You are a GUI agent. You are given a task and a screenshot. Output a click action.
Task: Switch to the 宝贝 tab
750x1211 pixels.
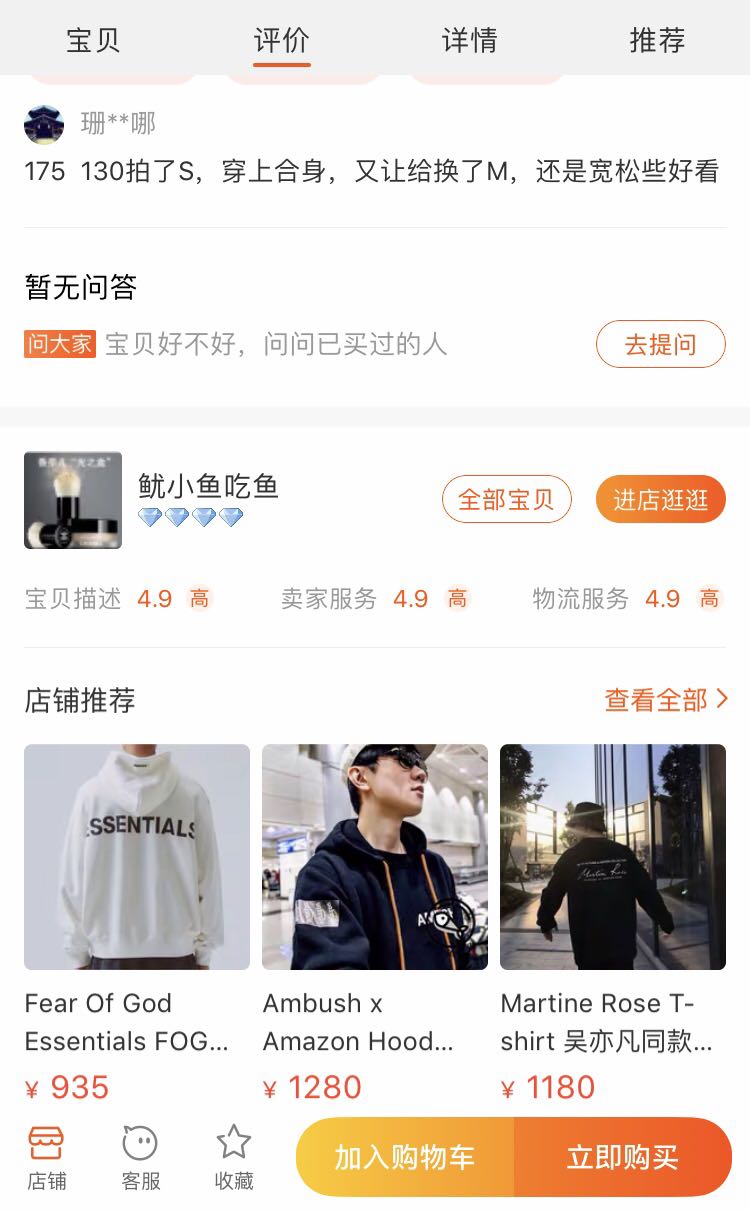pyautogui.click(x=93, y=40)
